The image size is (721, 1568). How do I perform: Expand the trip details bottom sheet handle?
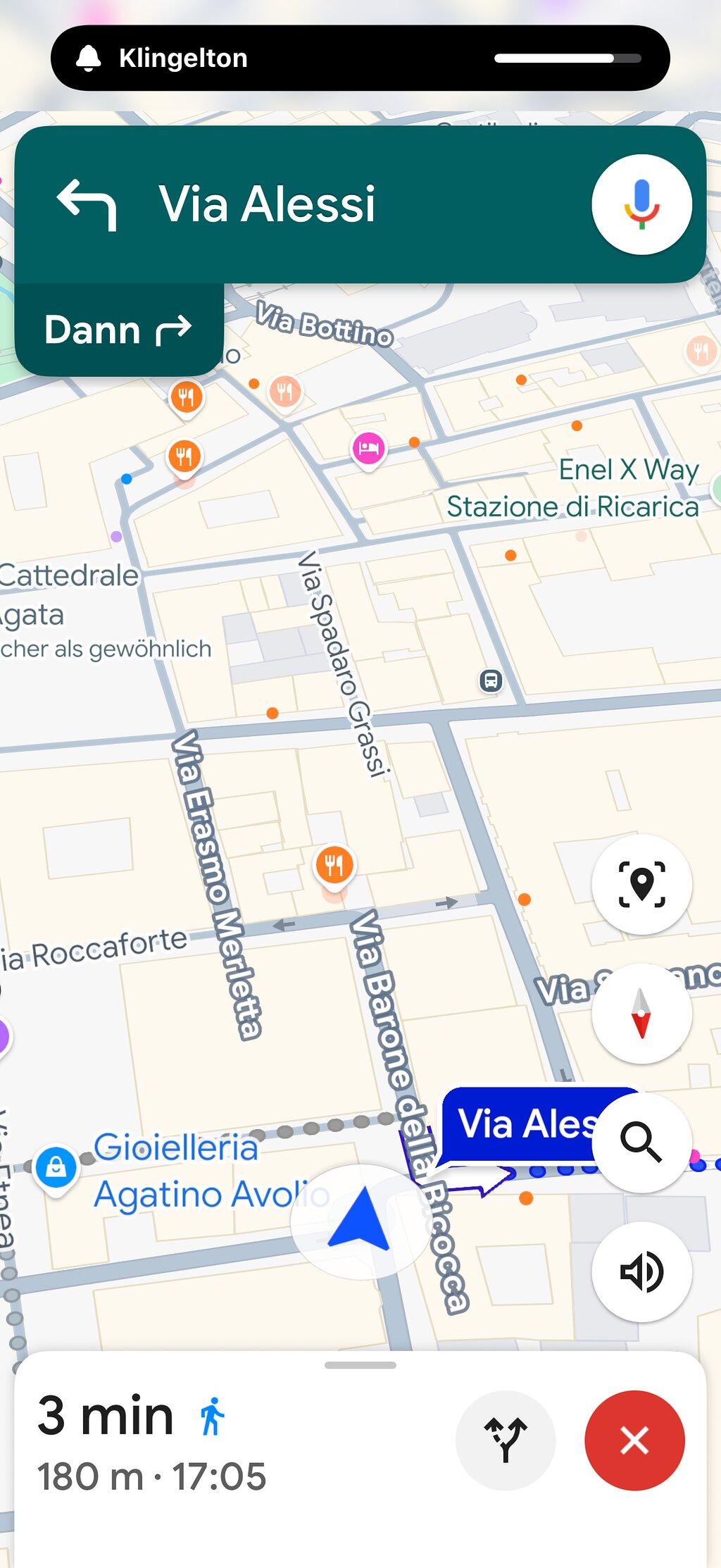[x=360, y=1364]
